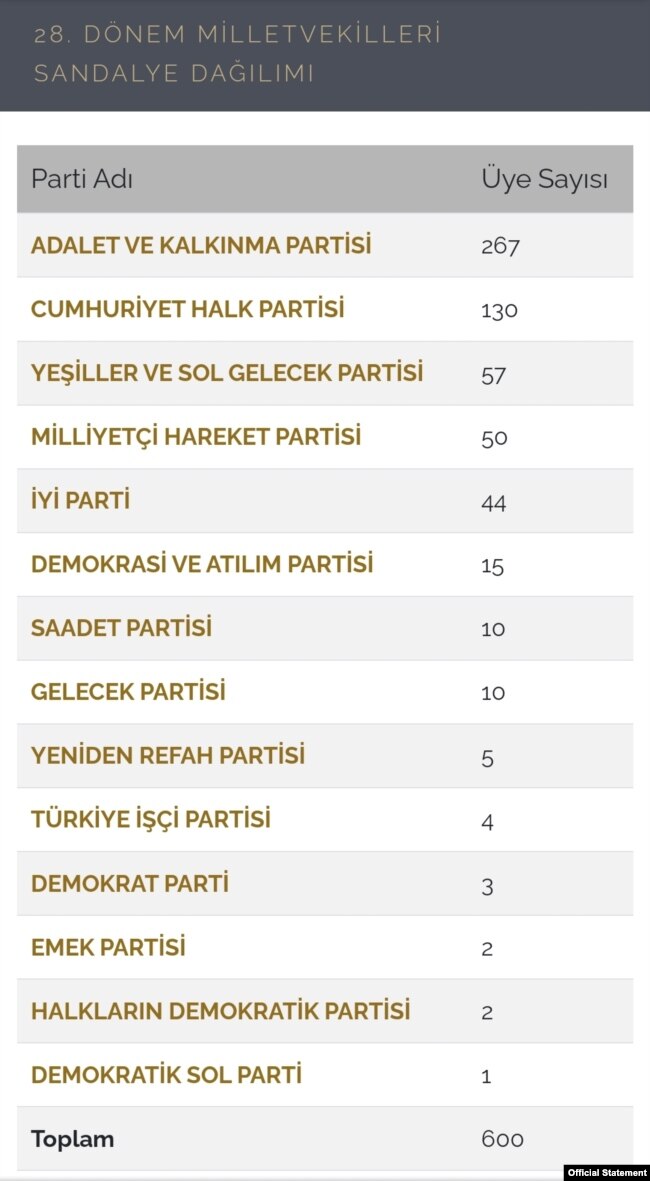The width and height of the screenshot is (650, 1181).
Task: Open the Cumhuriyet Halk Partisi link
Action: [188, 310]
